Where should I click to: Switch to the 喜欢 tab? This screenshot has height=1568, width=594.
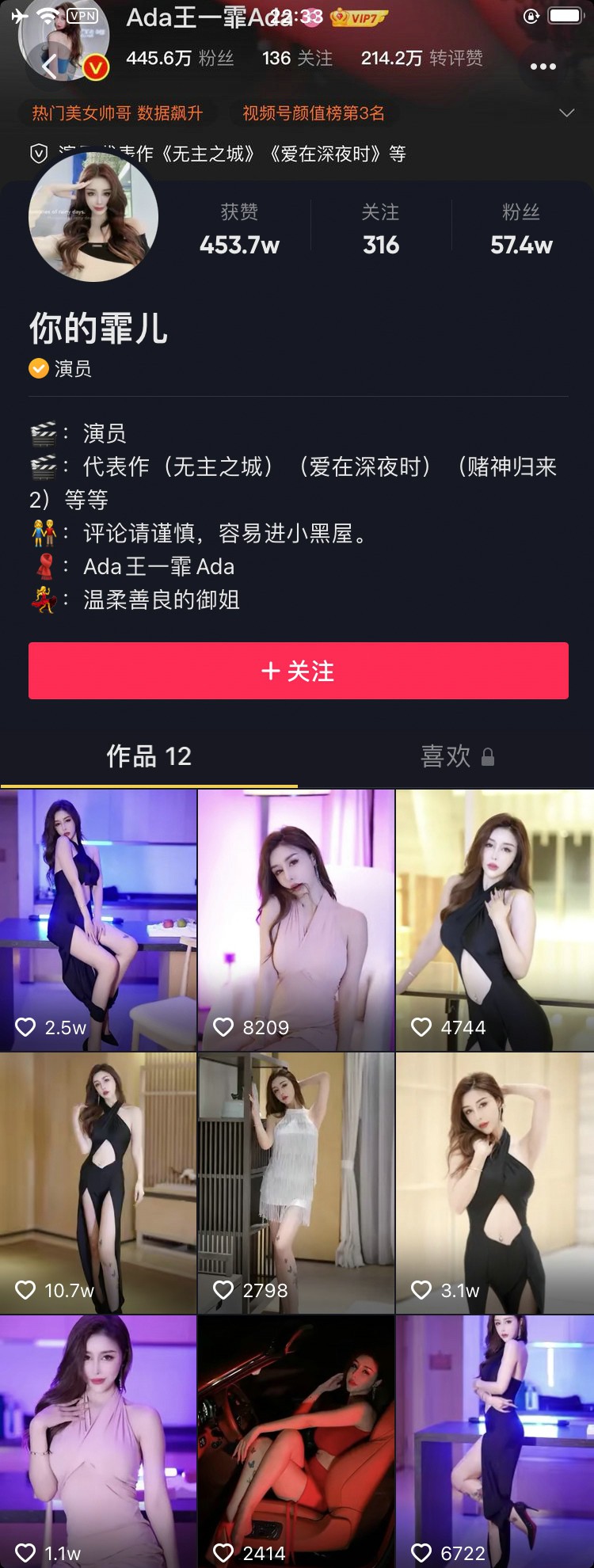coord(456,756)
